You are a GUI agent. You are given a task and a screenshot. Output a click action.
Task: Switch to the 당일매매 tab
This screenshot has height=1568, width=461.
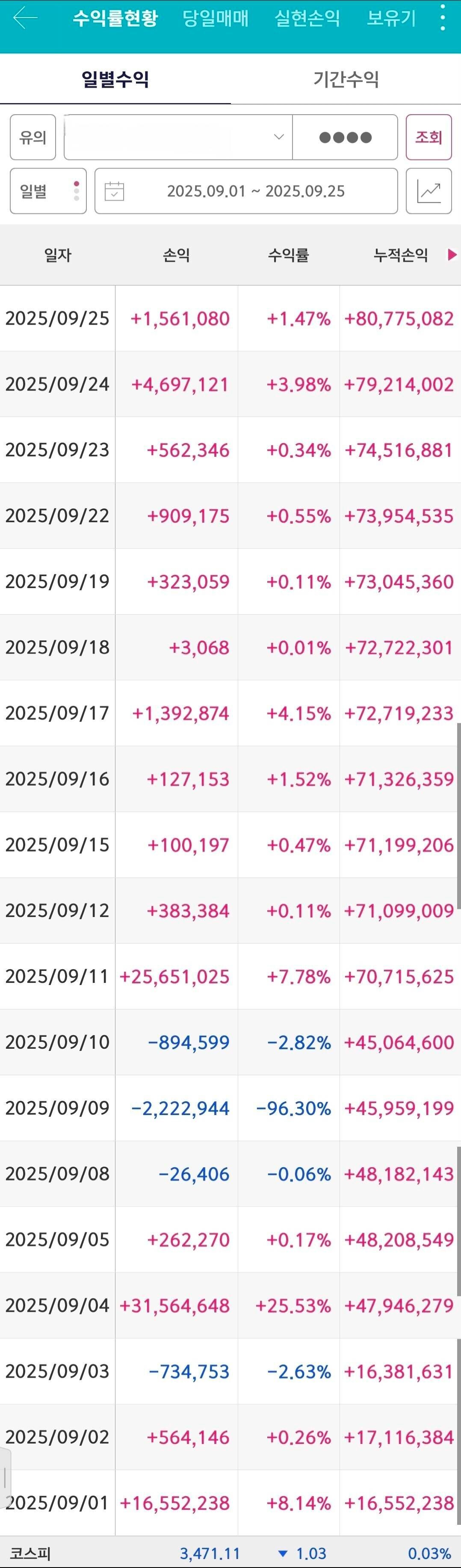216,18
